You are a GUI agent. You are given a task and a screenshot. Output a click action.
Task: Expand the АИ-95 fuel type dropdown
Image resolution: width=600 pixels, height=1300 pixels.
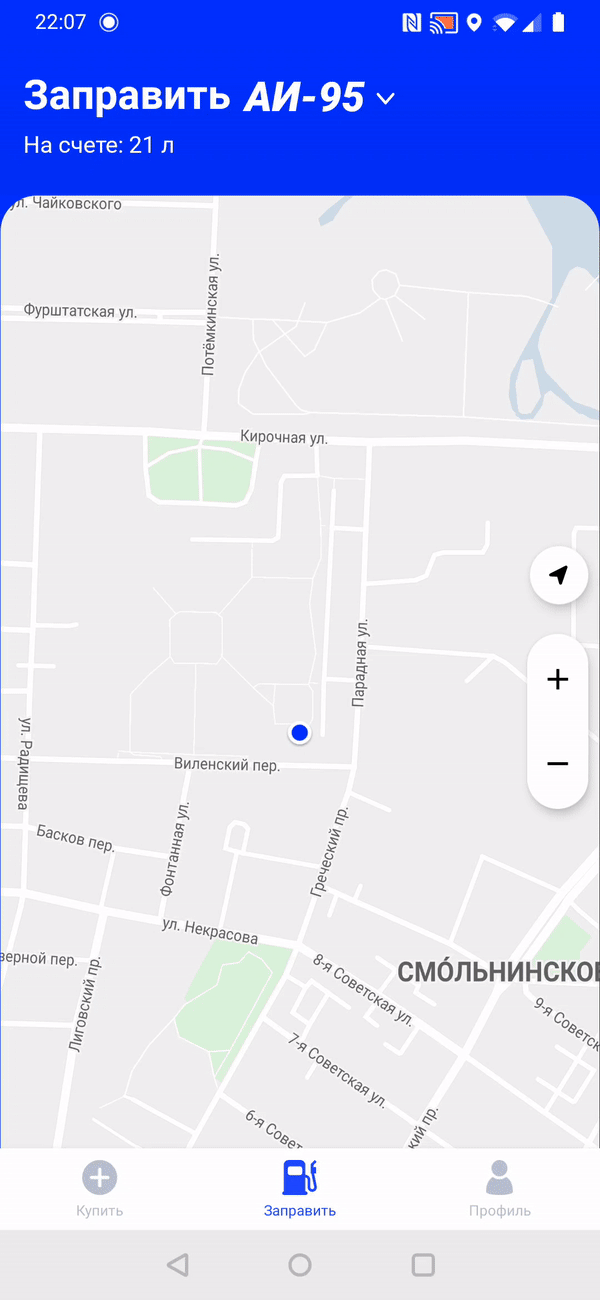click(x=385, y=98)
